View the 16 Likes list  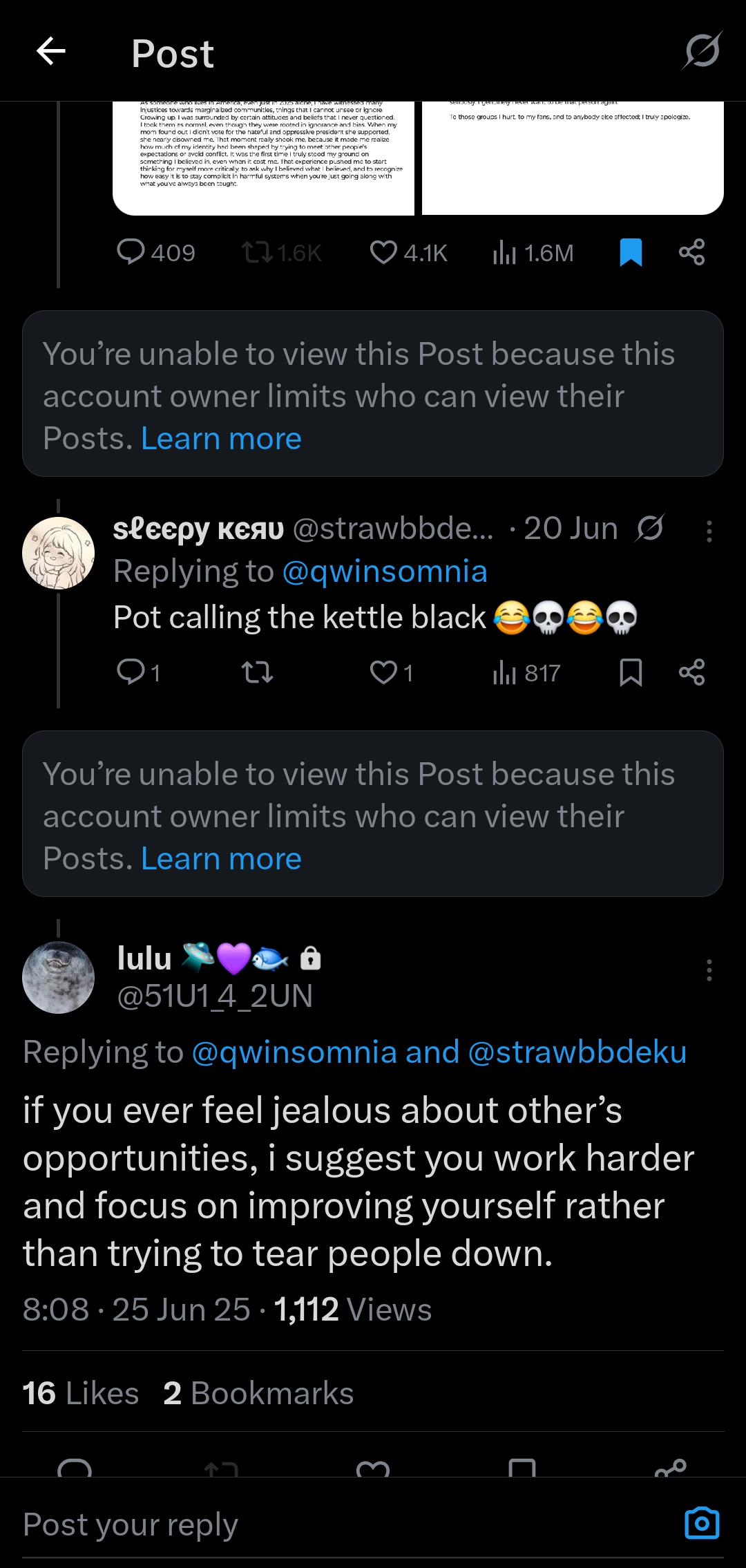tap(81, 1393)
